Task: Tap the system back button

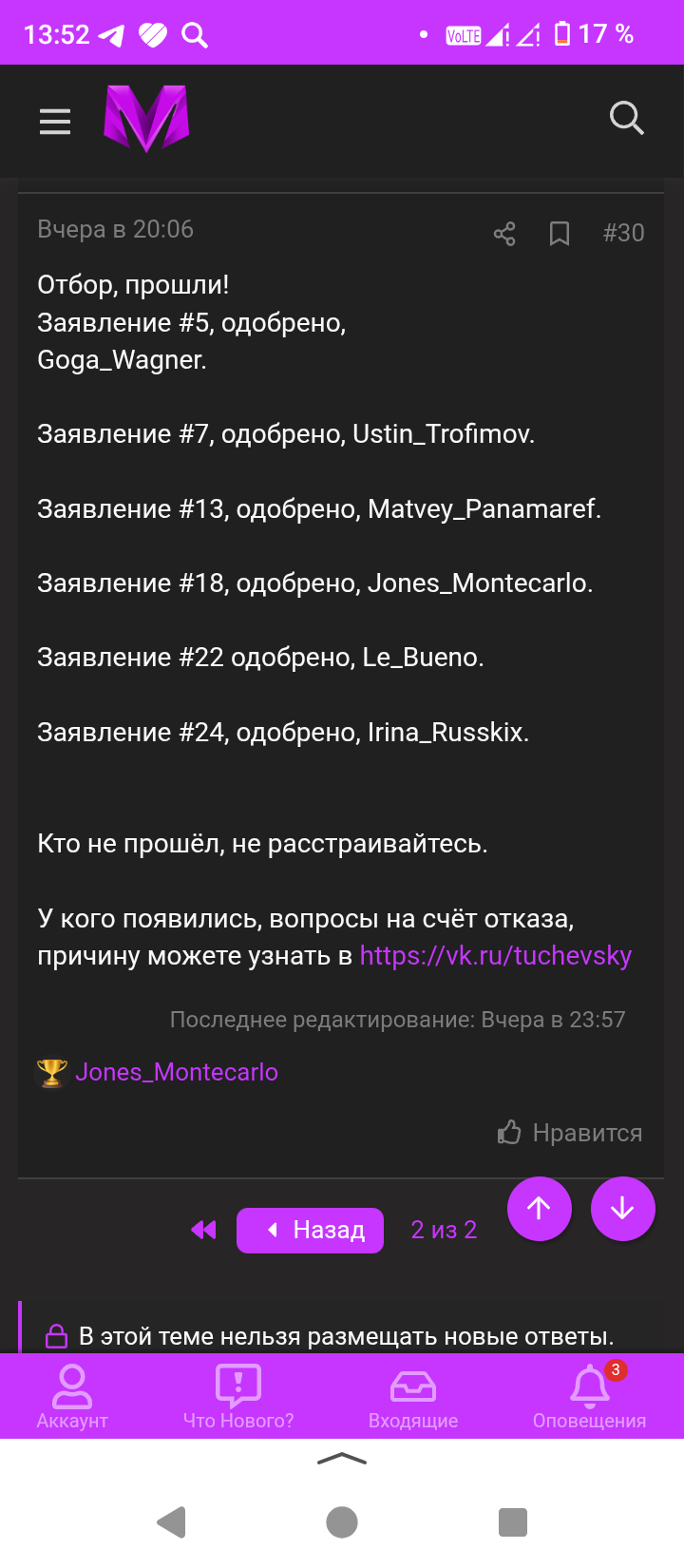Action: (x=172, y=1522)
